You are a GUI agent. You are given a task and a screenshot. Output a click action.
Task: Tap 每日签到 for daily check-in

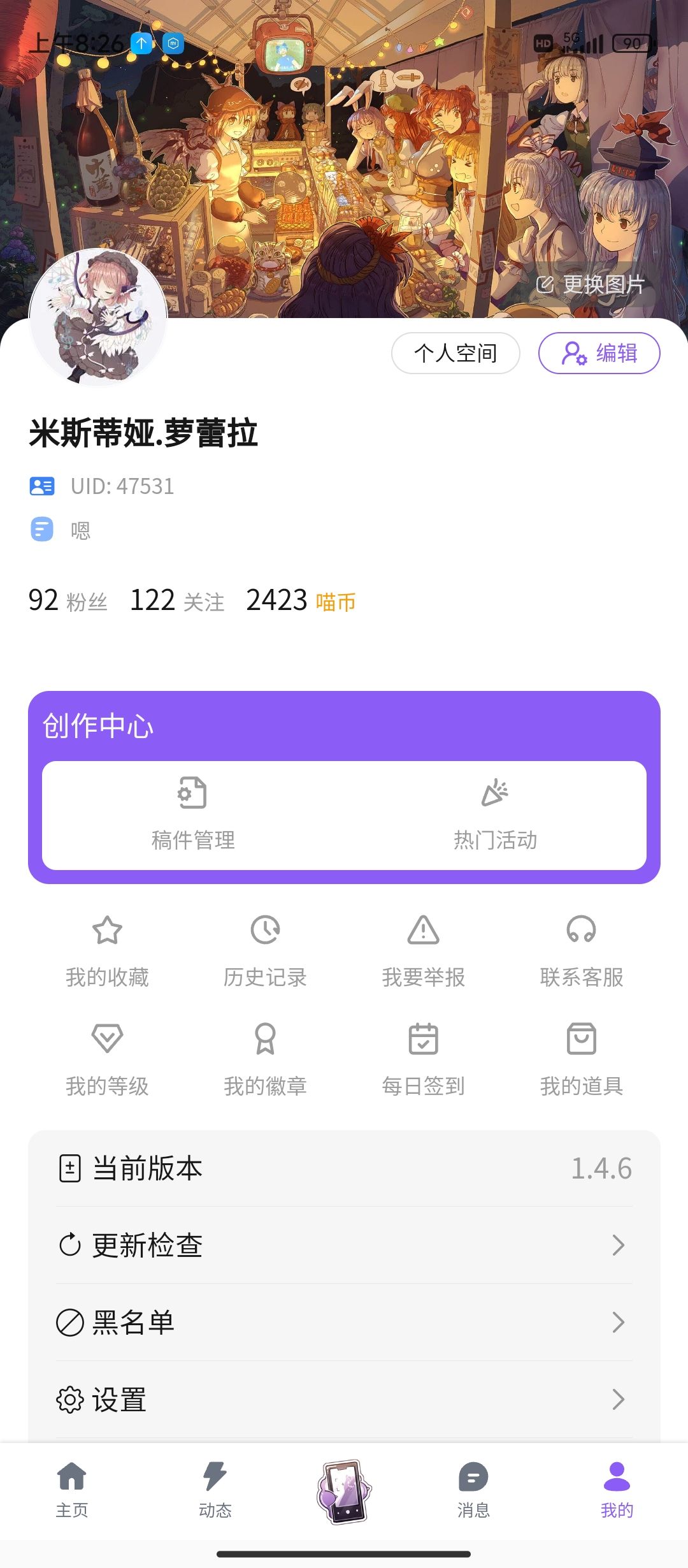(423, 1059)
